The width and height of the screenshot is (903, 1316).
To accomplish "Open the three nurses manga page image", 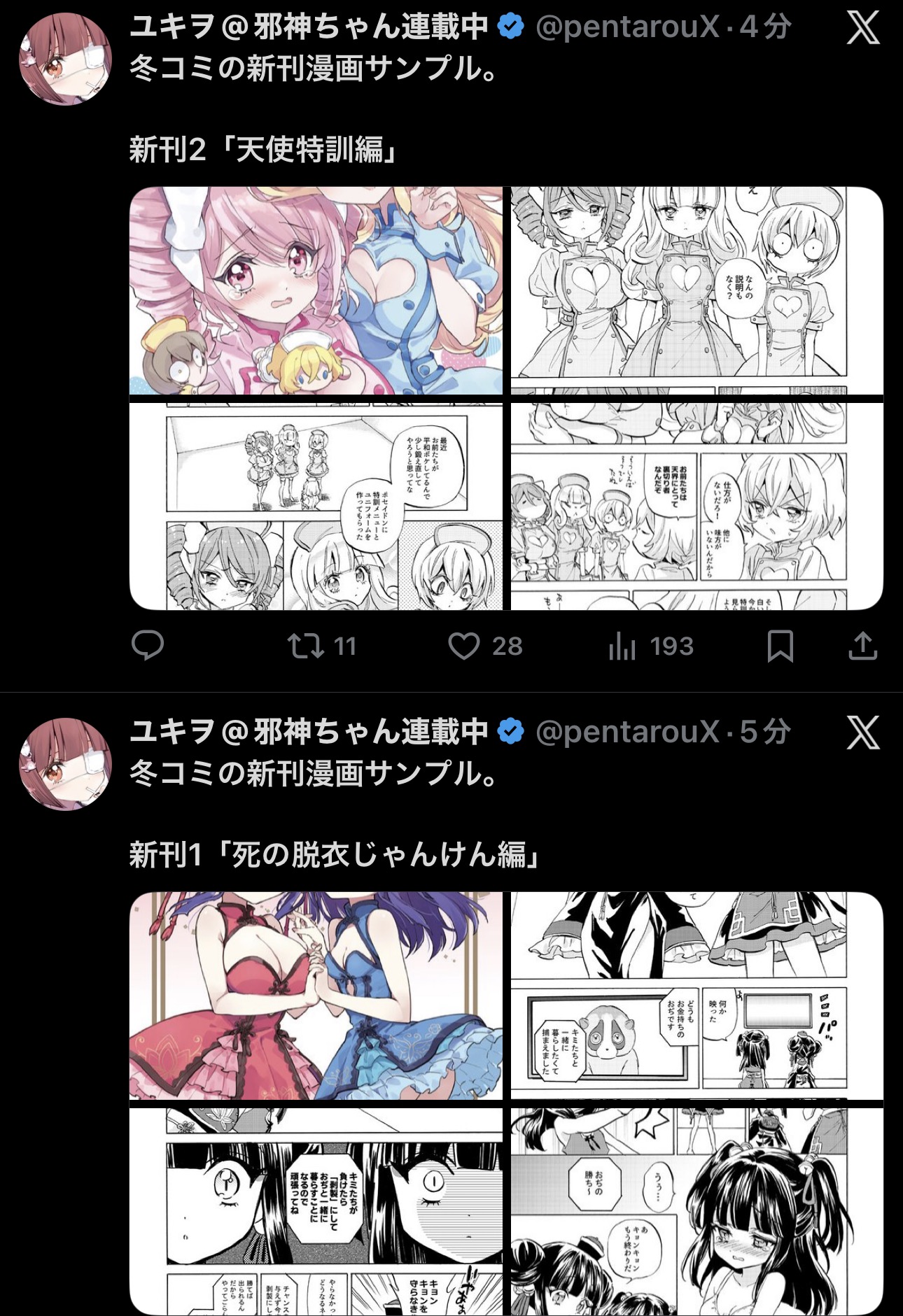I will (x=696, y=290).
